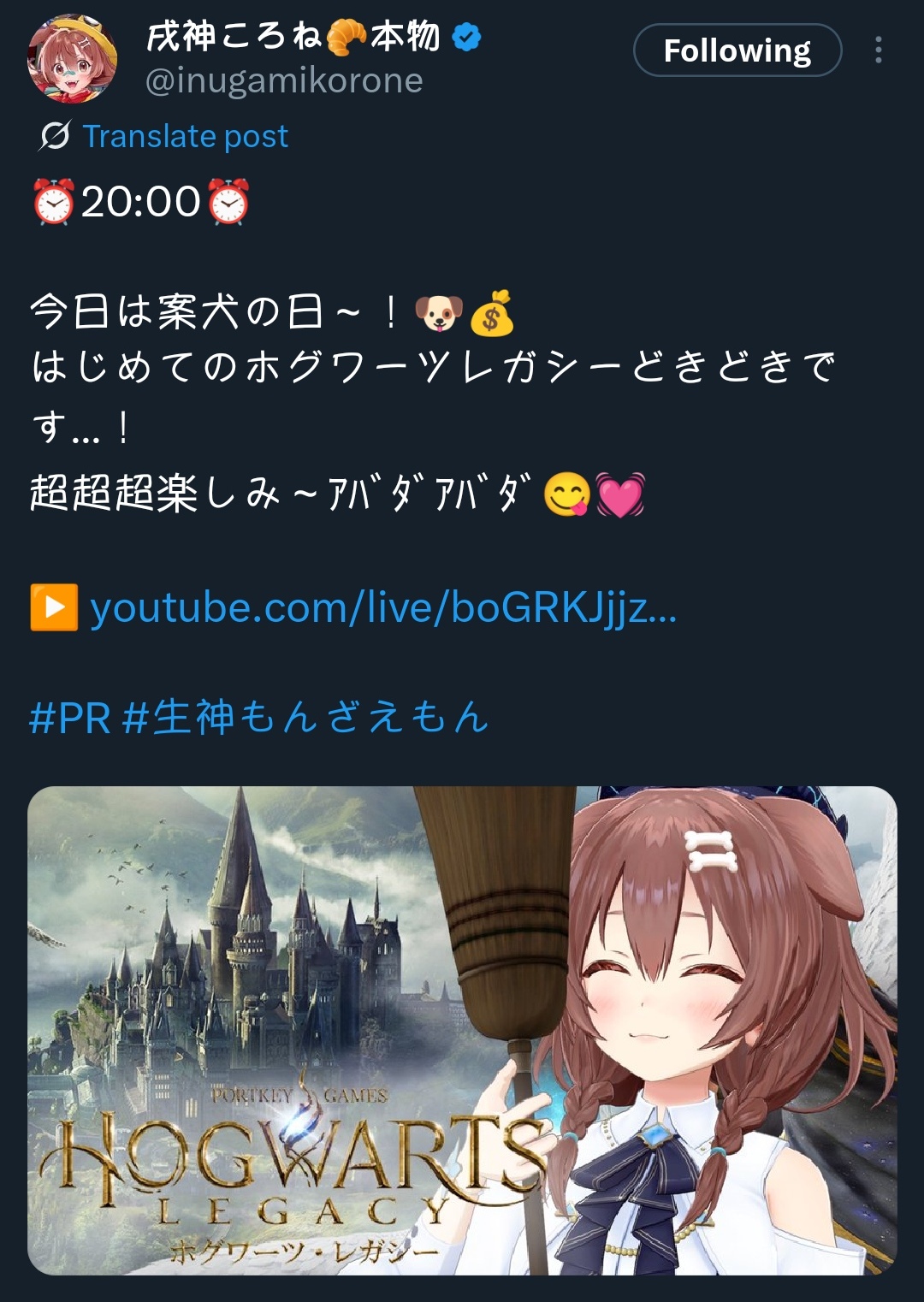924x1302 pixels.
Task: Tap Translate post
Action: pos(185,136)
